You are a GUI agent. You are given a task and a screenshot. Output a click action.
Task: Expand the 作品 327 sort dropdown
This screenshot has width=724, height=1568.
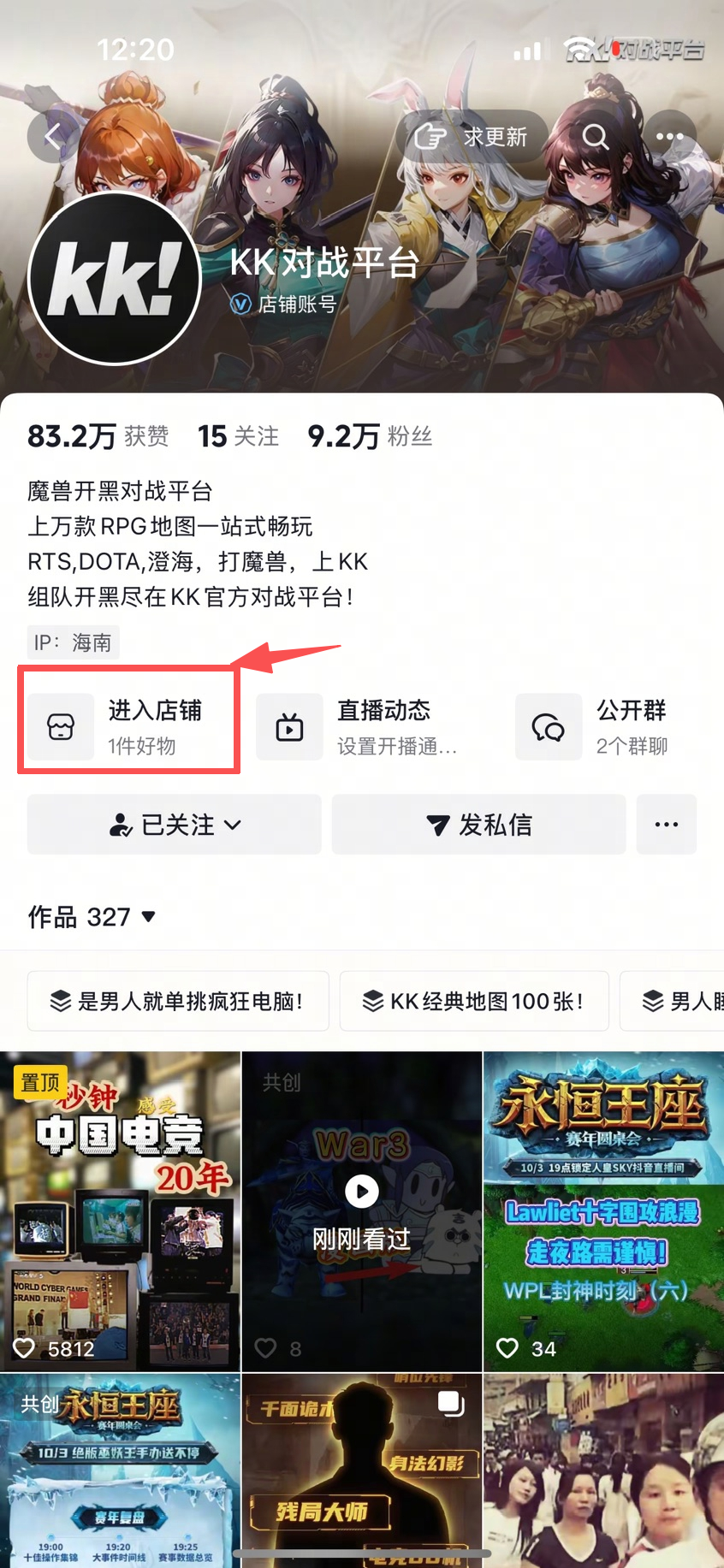pos(92,917)
